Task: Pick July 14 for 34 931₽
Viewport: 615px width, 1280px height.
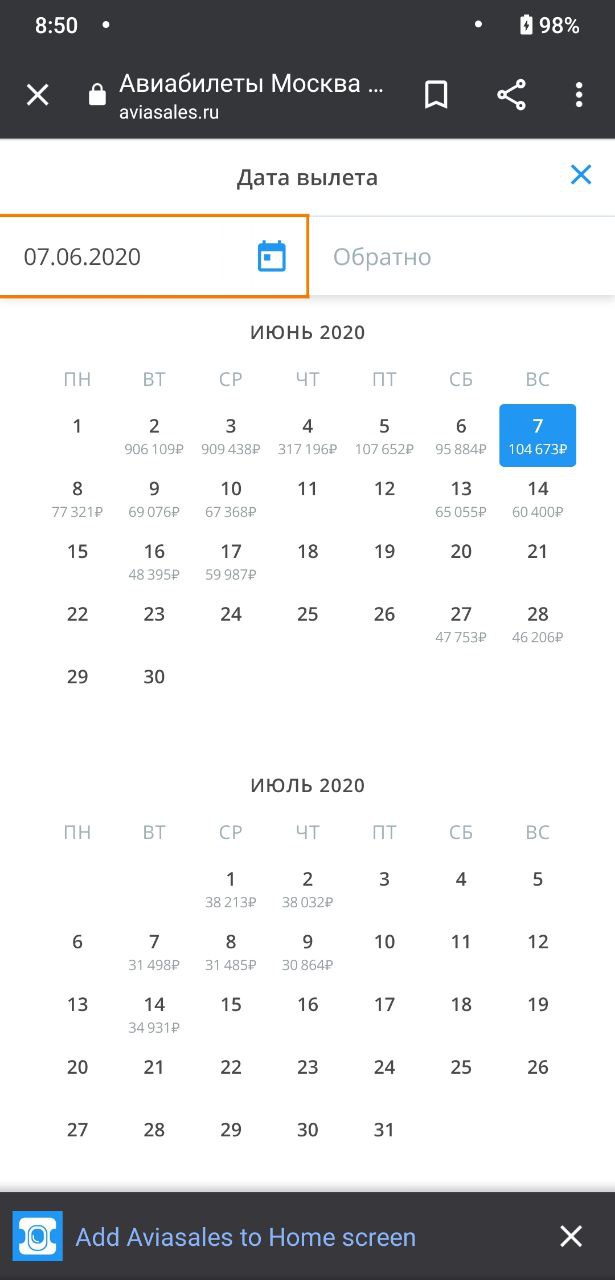Action: click(154, 1013)
